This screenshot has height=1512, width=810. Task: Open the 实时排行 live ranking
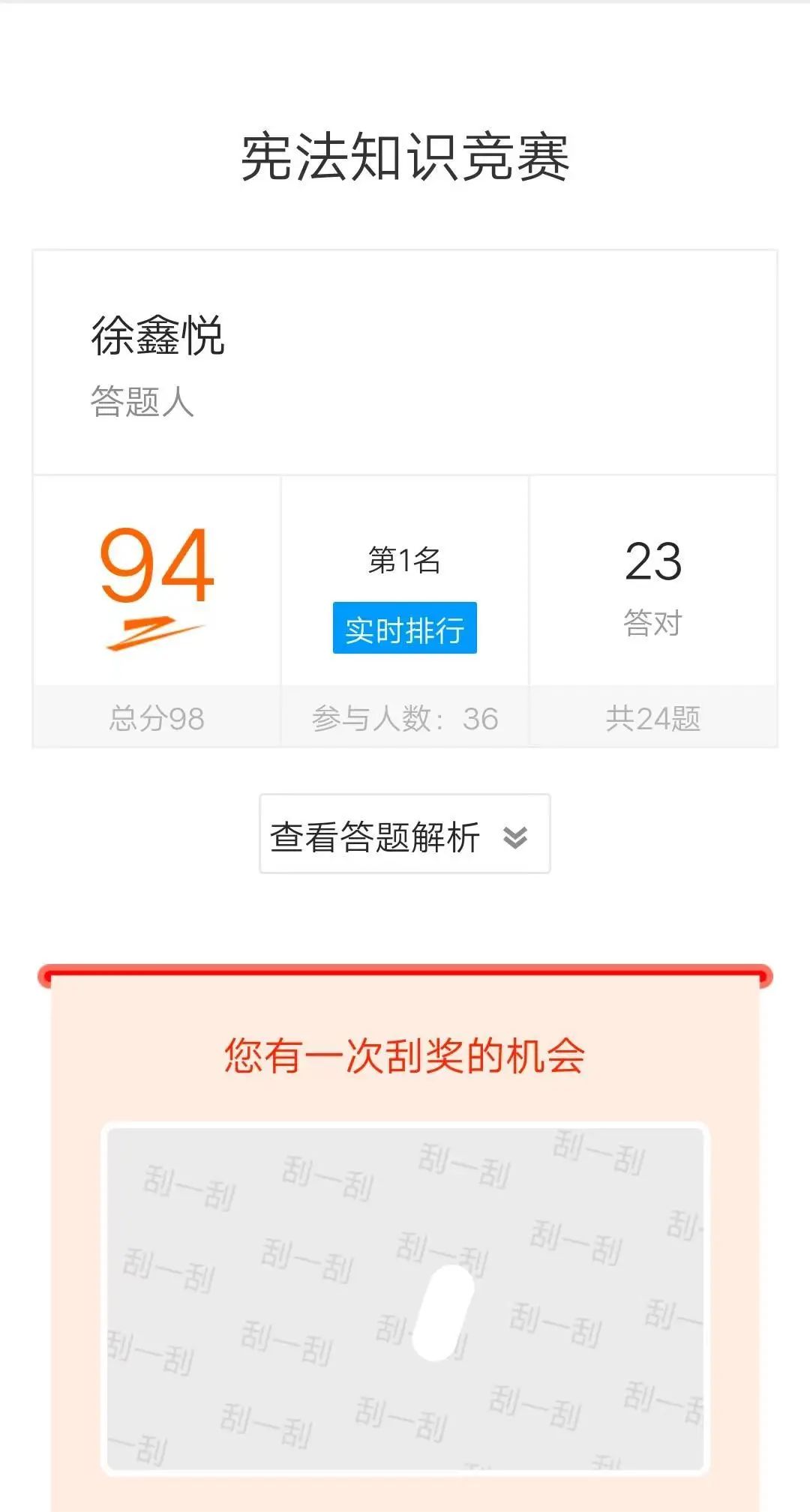tap(404, 628)
